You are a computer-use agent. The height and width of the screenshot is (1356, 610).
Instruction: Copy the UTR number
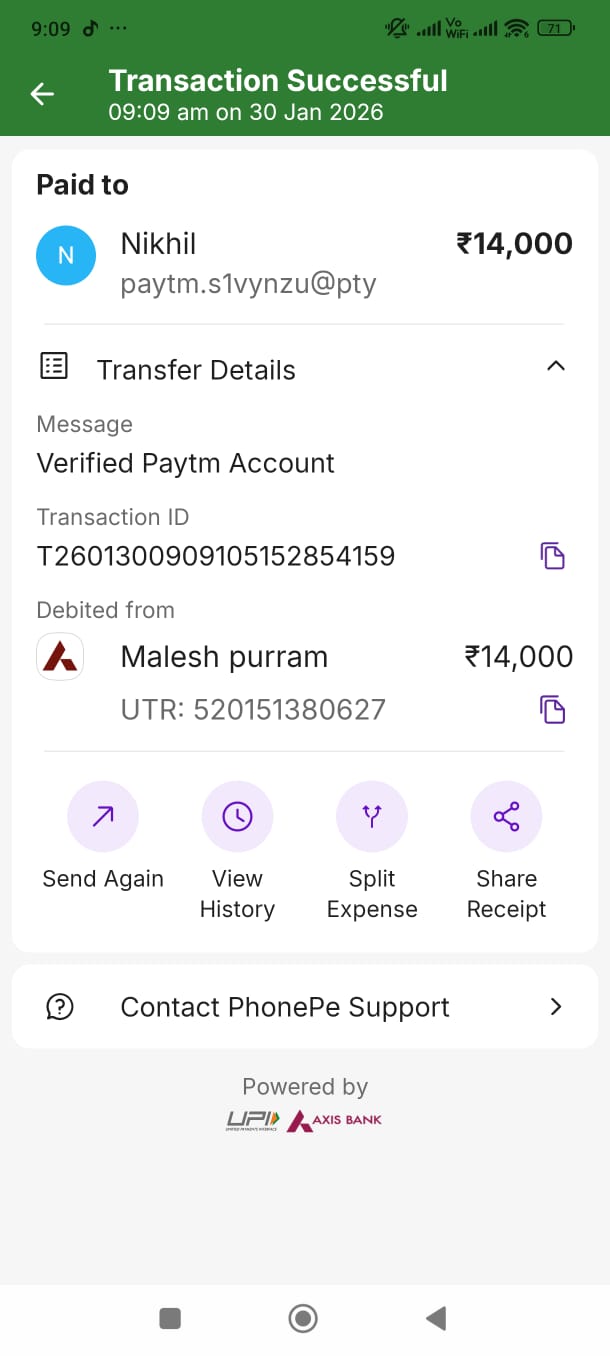click(x=553, y=710)
